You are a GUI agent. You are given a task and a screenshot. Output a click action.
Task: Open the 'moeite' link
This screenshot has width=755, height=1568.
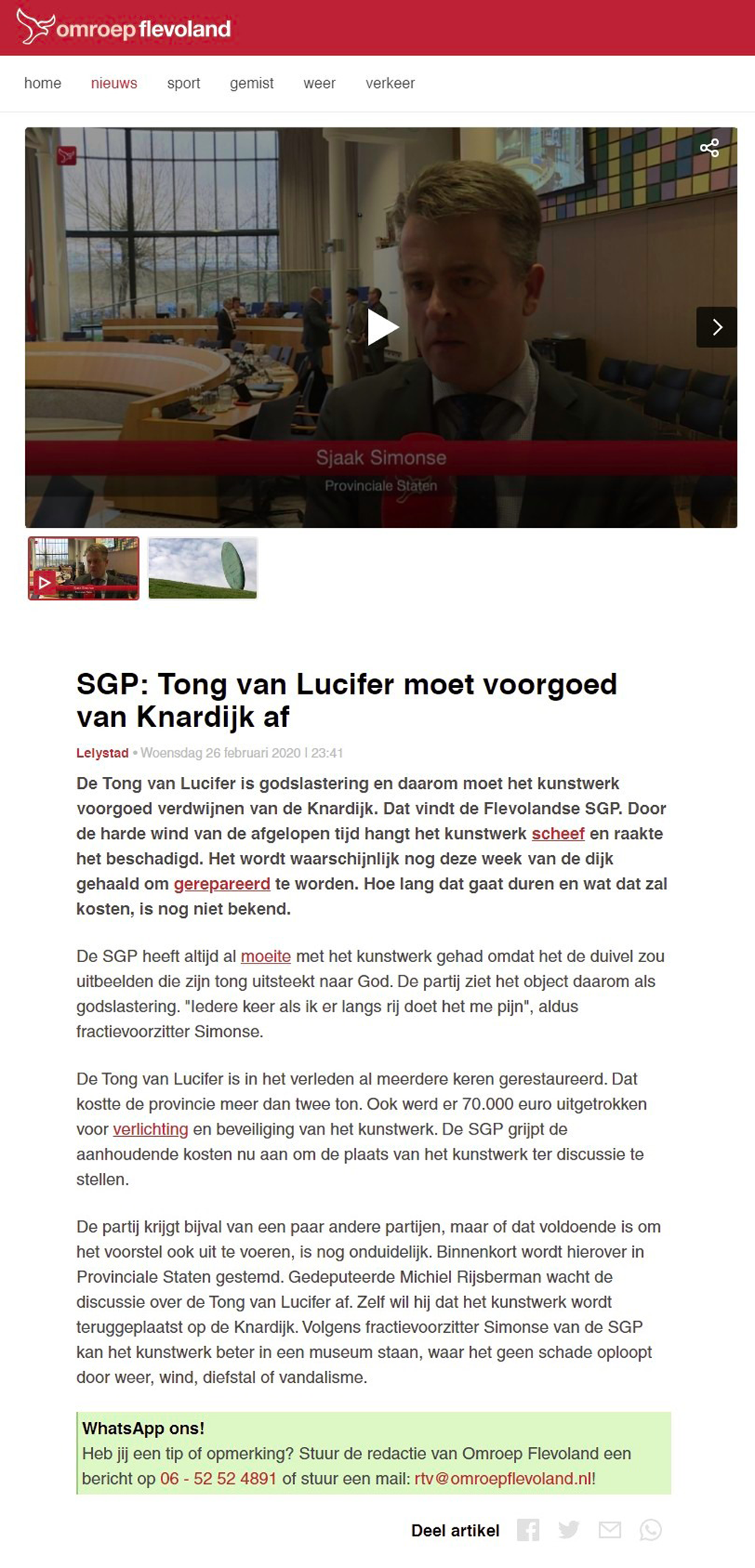pyautogui.click(x=265, y=956)
